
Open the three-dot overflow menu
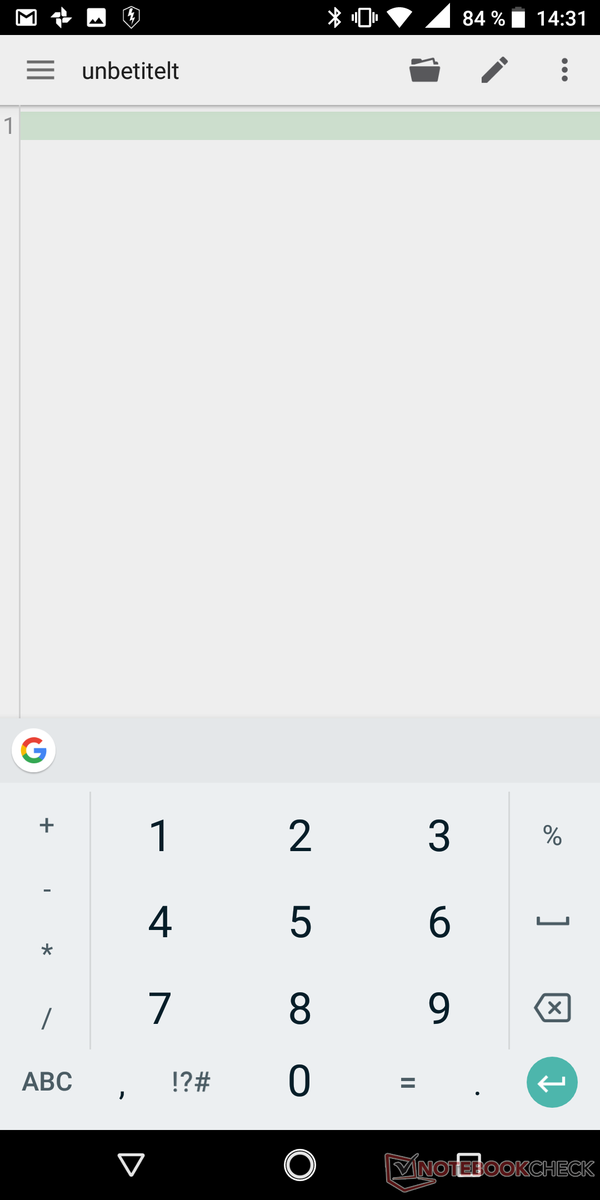pyautogui.click(x=564, y=70)
